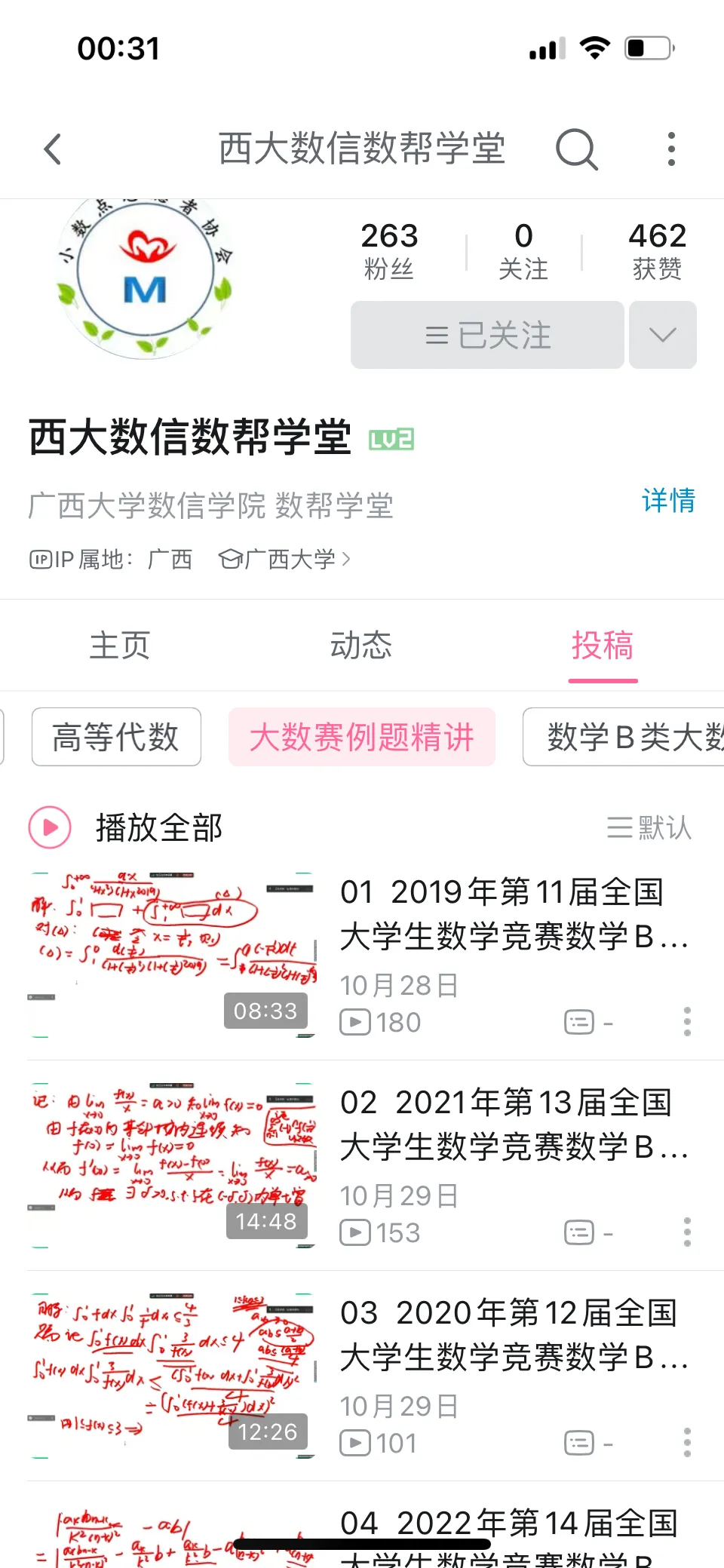Viewport: 724px width, 1568px height.
Task: Select the 投稿 tab
Action: click(x=603, y=646)
